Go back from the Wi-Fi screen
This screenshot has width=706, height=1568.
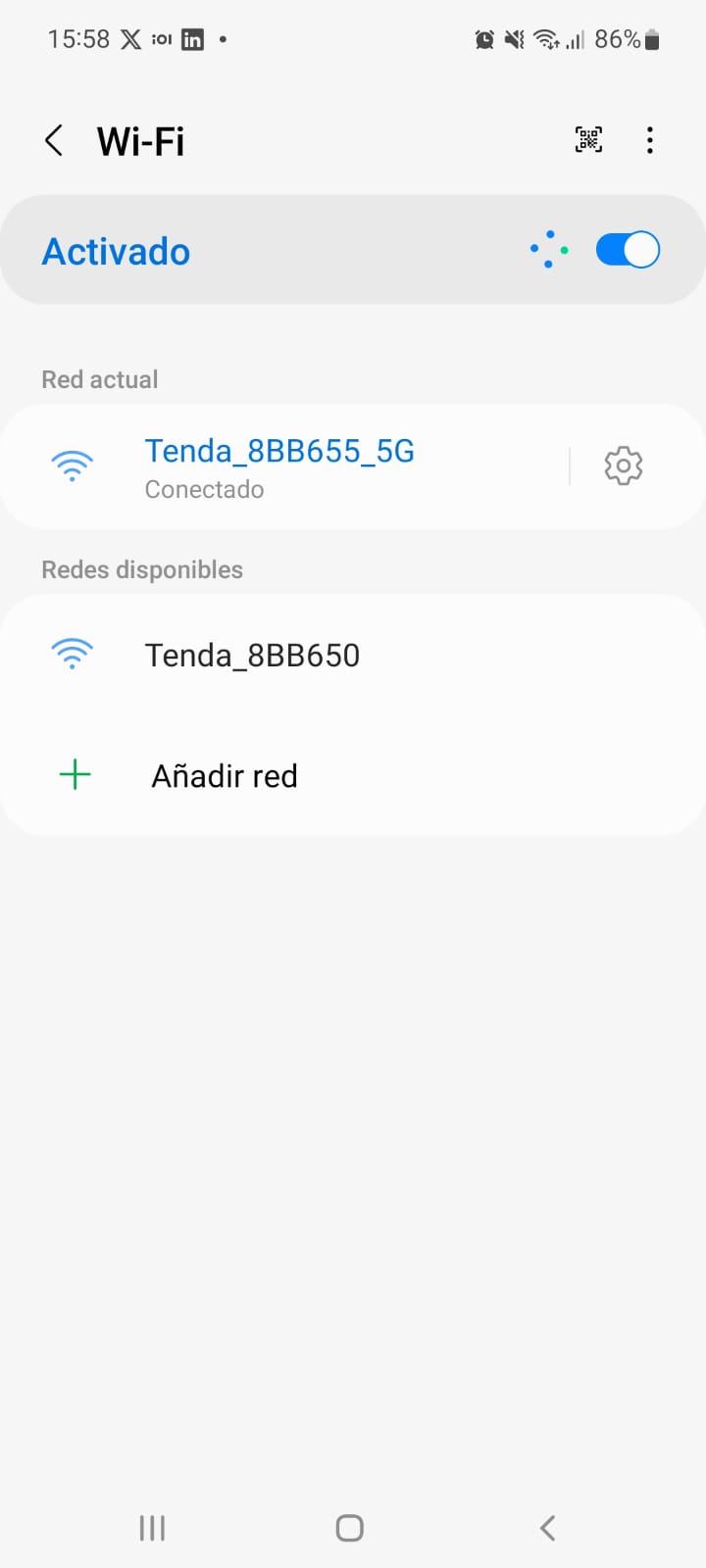(x=55, y=141)
